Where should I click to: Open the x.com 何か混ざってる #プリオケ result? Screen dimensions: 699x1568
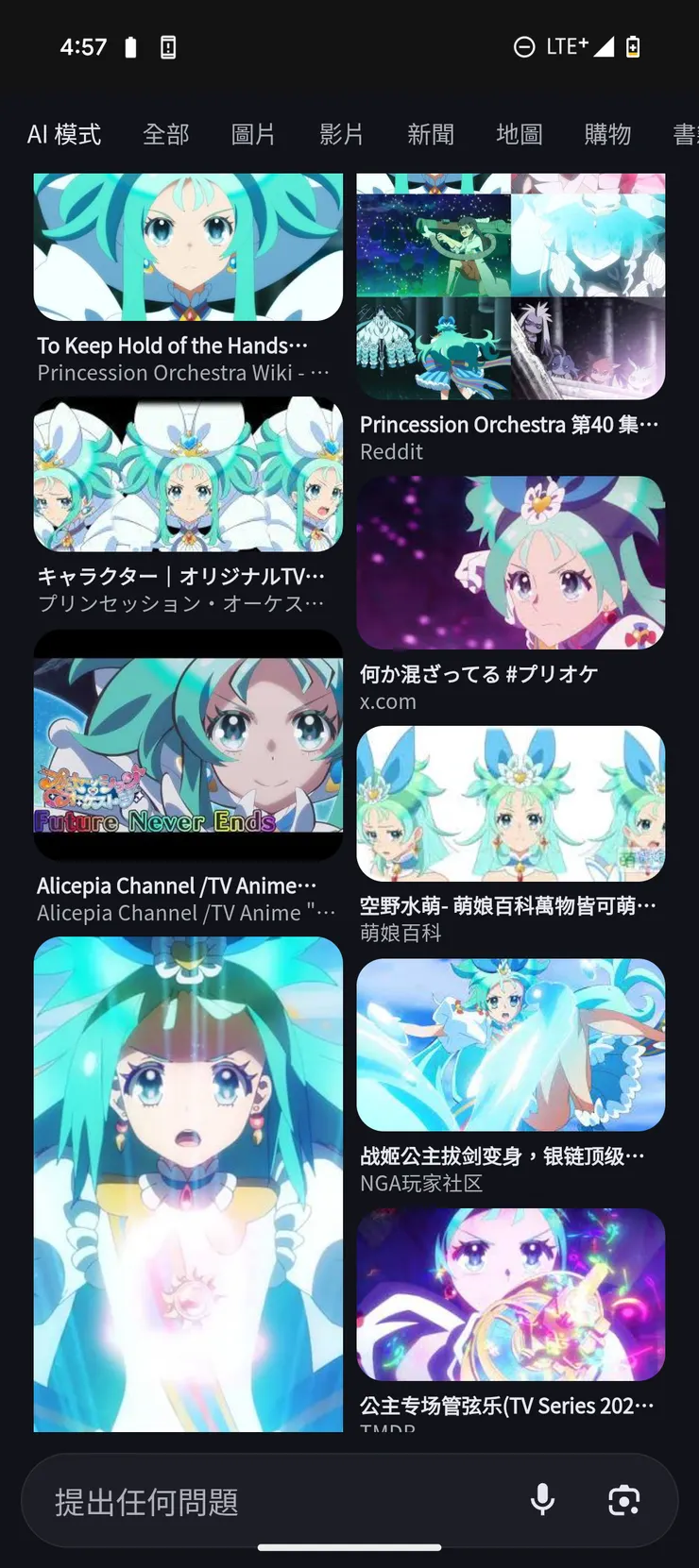pyautogui.click(x=510, y=563)
